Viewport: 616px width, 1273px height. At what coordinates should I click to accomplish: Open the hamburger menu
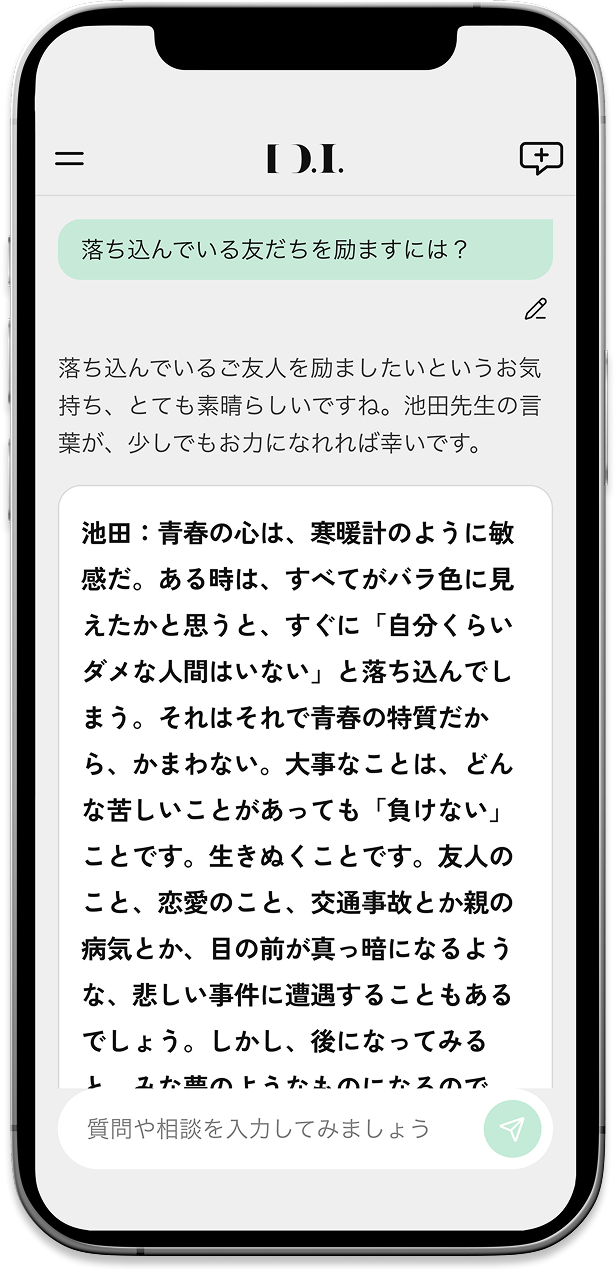click(x=69, y=158)
